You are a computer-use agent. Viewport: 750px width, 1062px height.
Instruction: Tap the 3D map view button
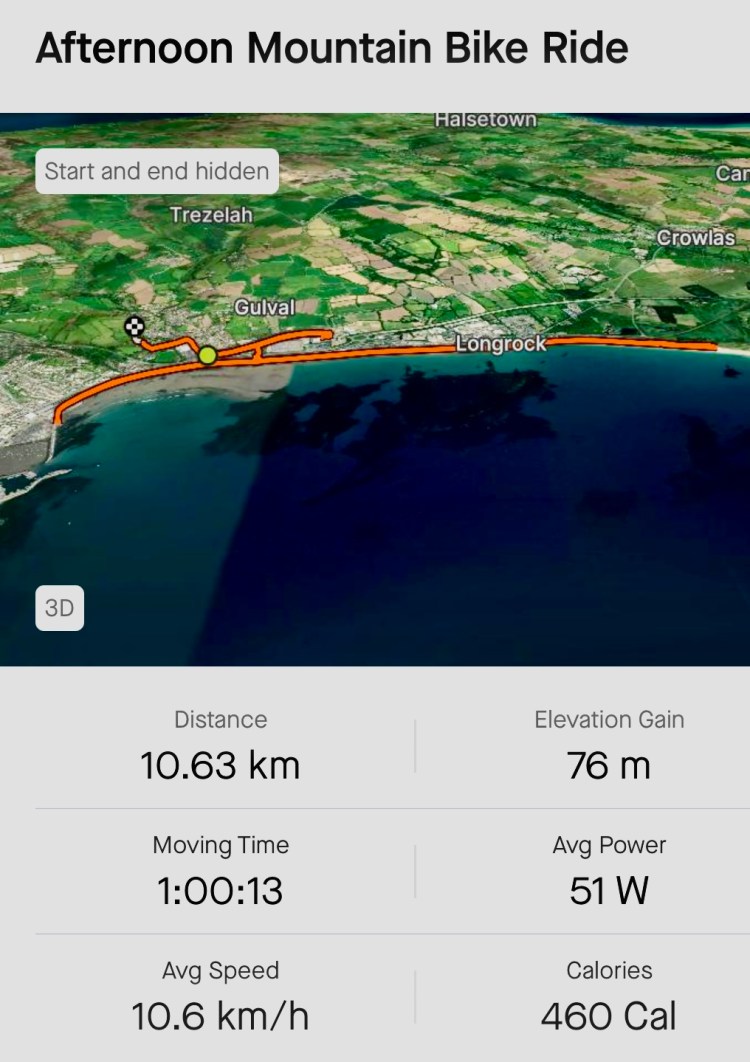[59, 608]
